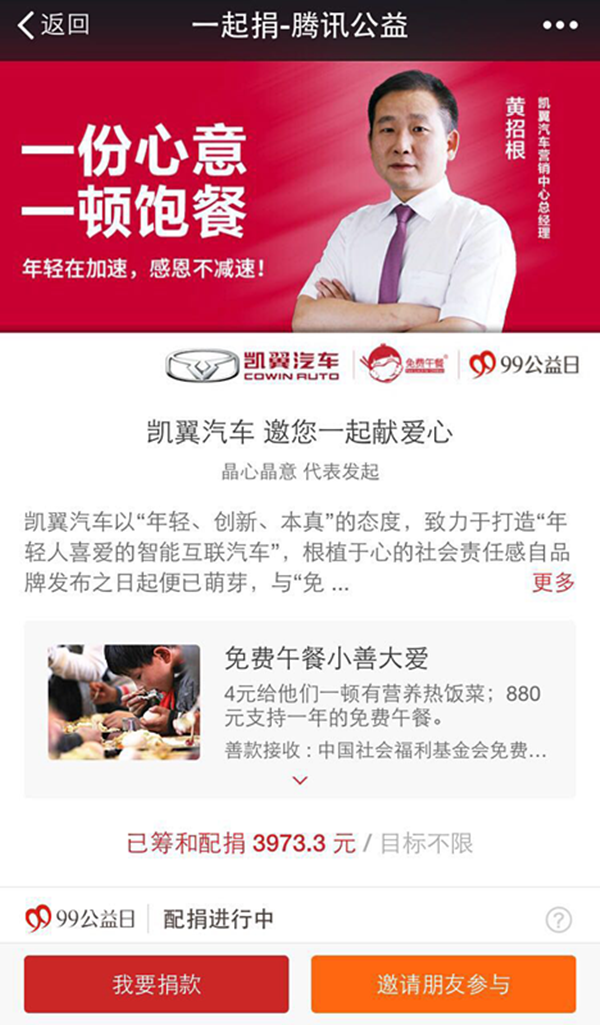Image resolution: width=600 pixels, height=1025 pixels.
Task: Expand project details with the red chevron
Action: (x=300, y=779)
